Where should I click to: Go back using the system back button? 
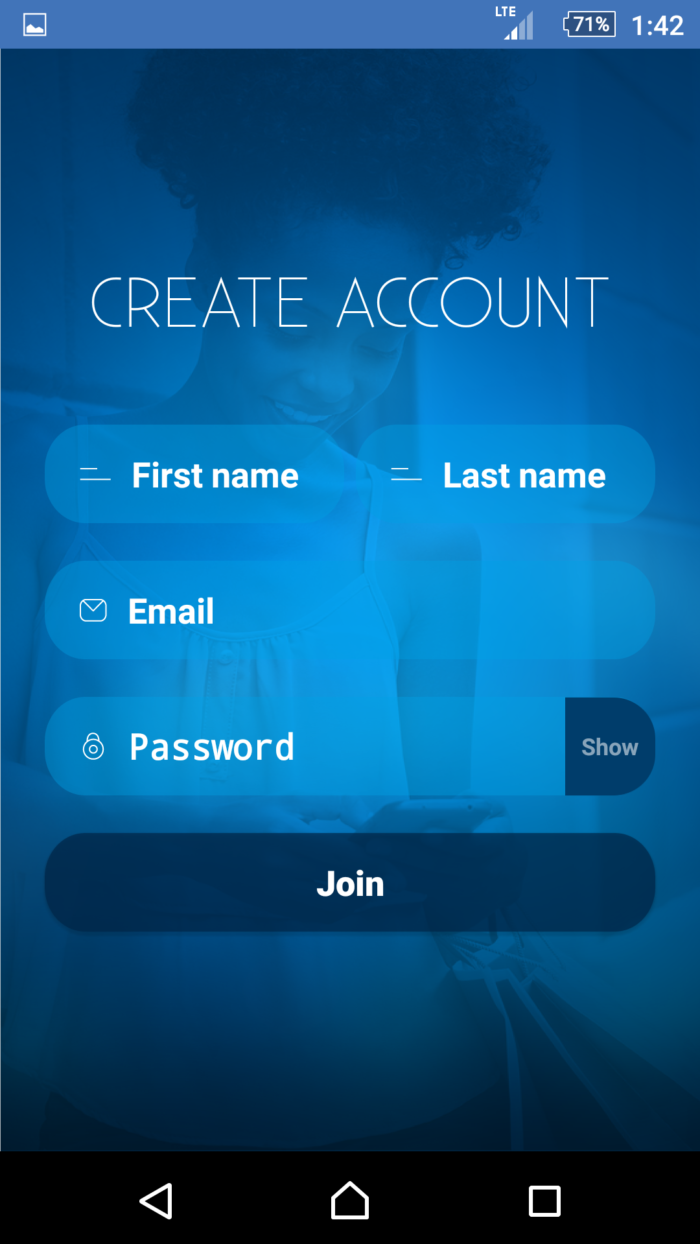tap(156, 1200)
